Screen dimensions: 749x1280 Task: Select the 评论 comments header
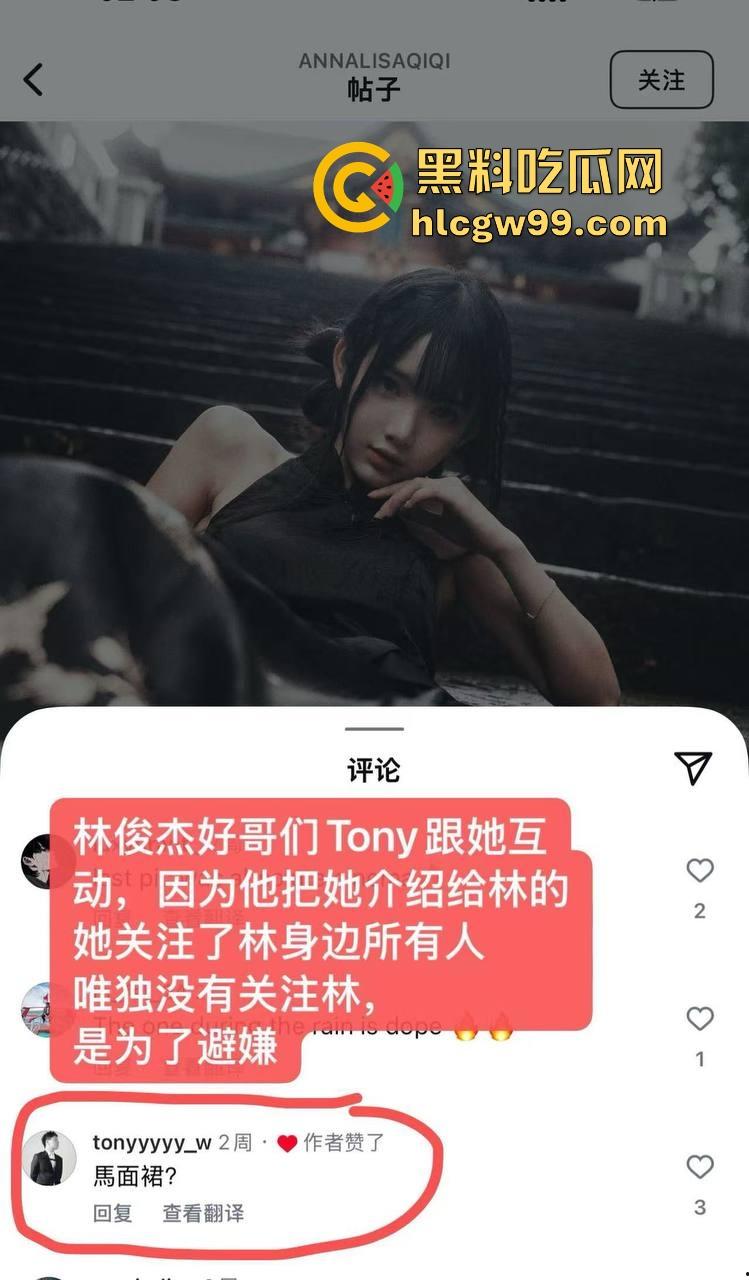[x=374, y=770]
